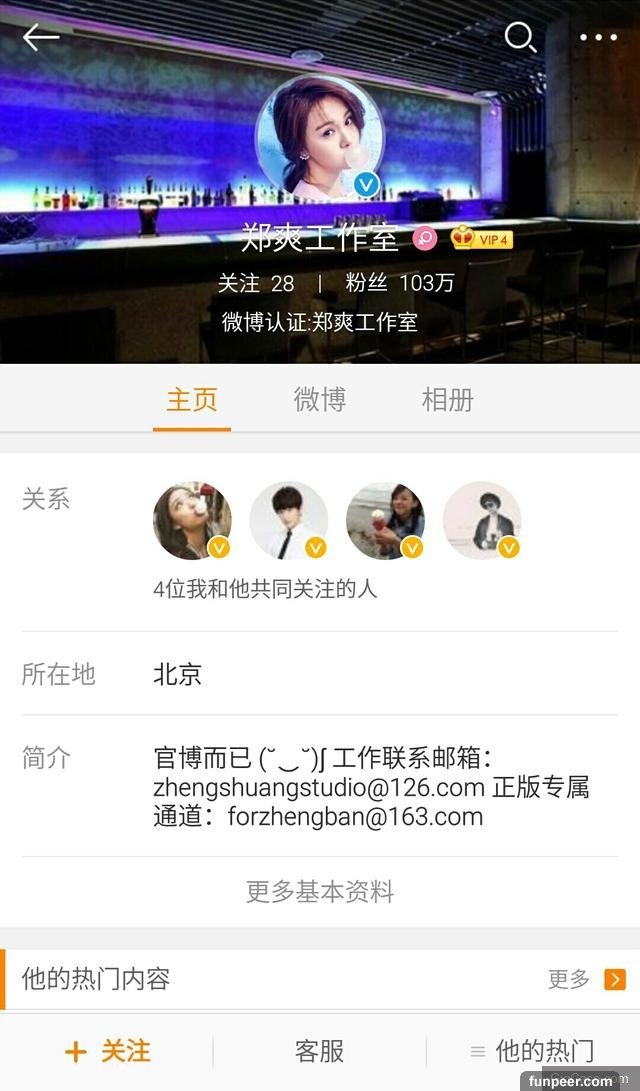The height and width of the screenshot is (1091, 640).
Task: Open the three-dot overflow menu
Action: [598, 38]
